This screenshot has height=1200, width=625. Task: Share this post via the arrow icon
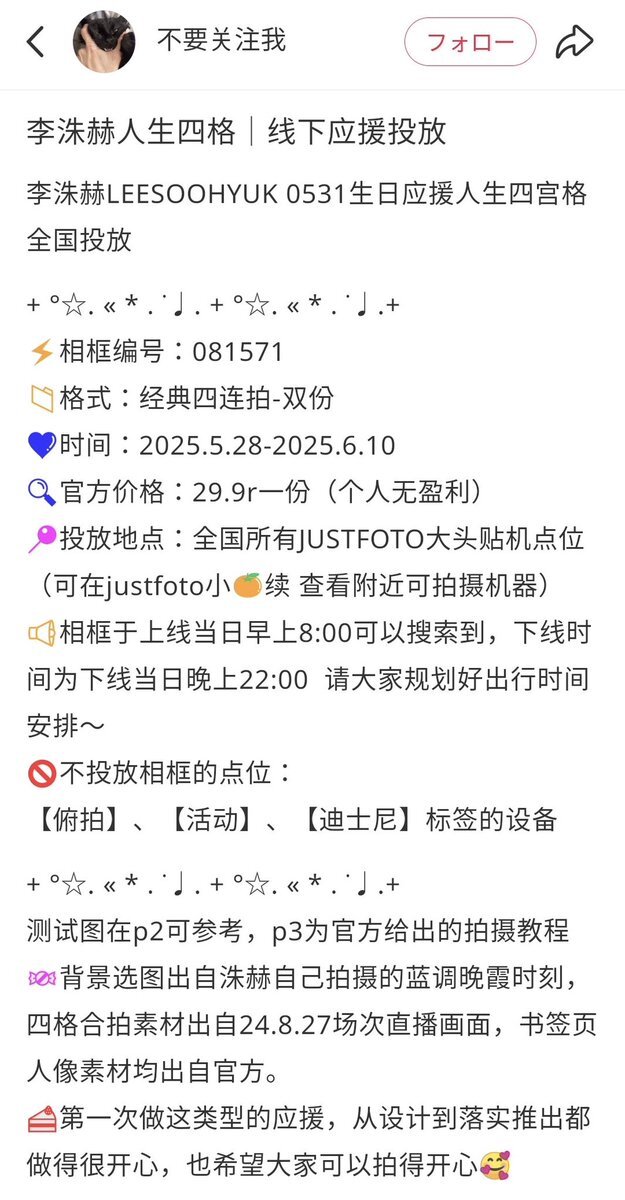click(575, 42)
